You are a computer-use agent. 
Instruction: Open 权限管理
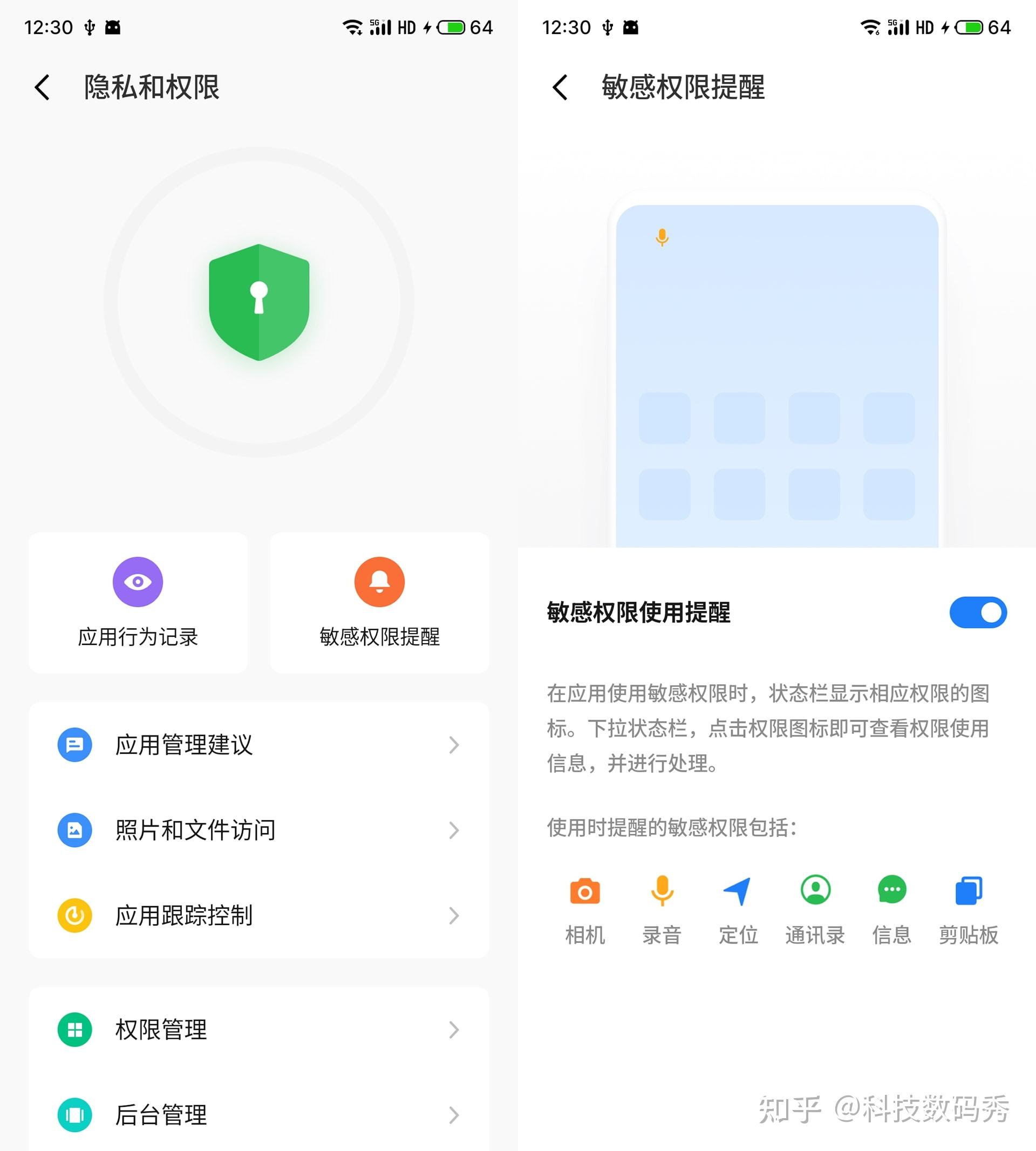pos(258,1030)
